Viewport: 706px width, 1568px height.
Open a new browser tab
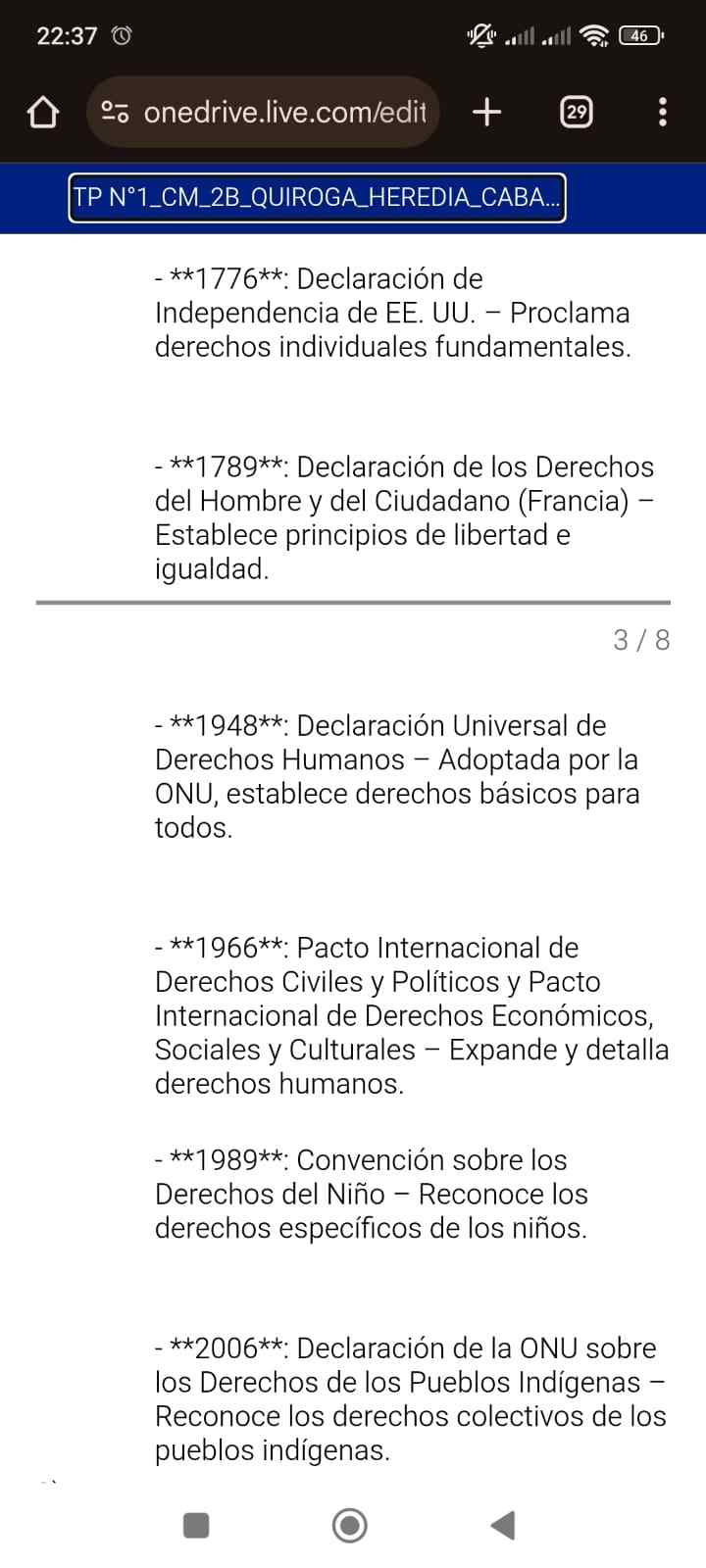[x=486, y=113]
